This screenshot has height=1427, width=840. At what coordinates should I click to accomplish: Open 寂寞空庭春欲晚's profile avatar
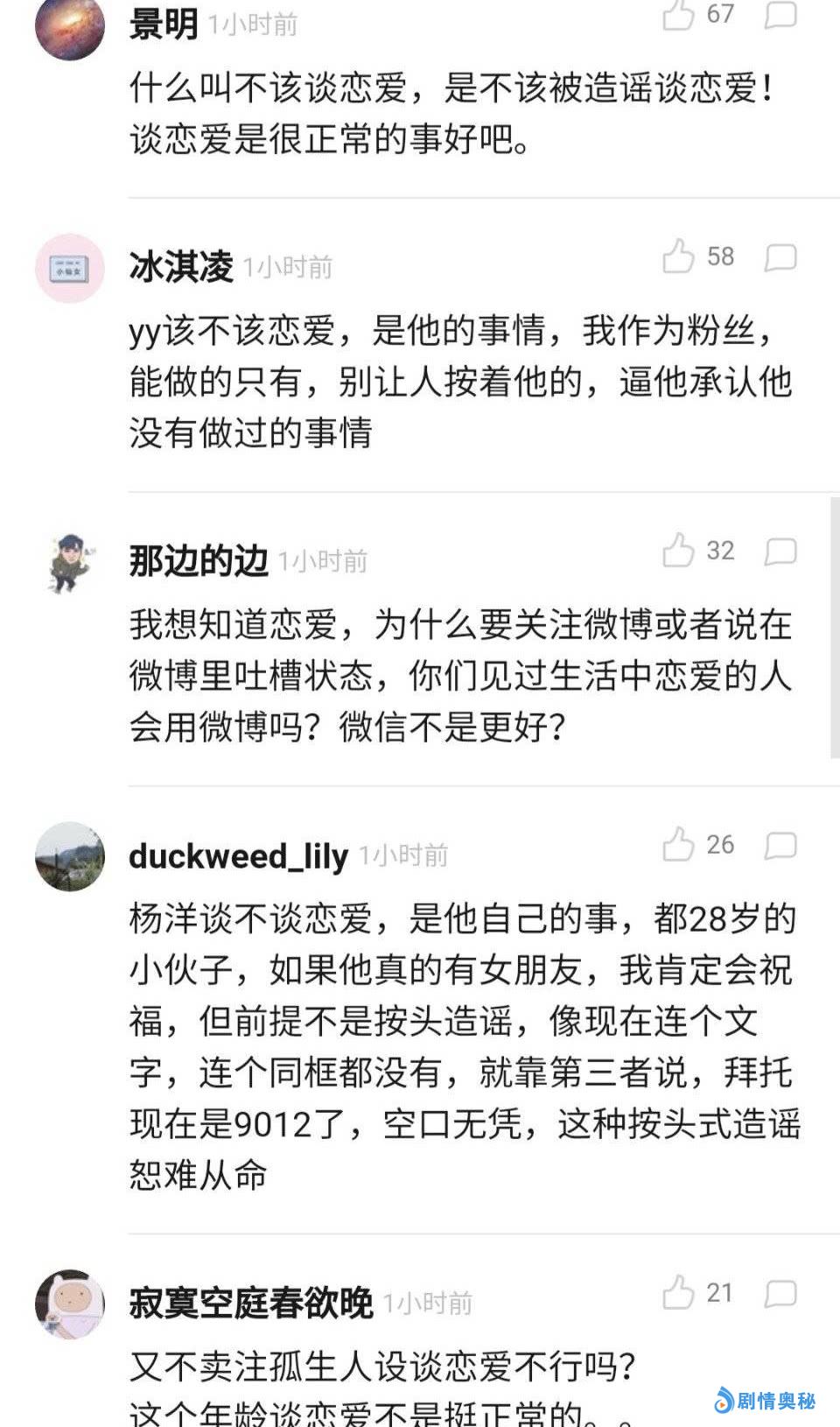pyautogui.click(x=70, y=1304)
